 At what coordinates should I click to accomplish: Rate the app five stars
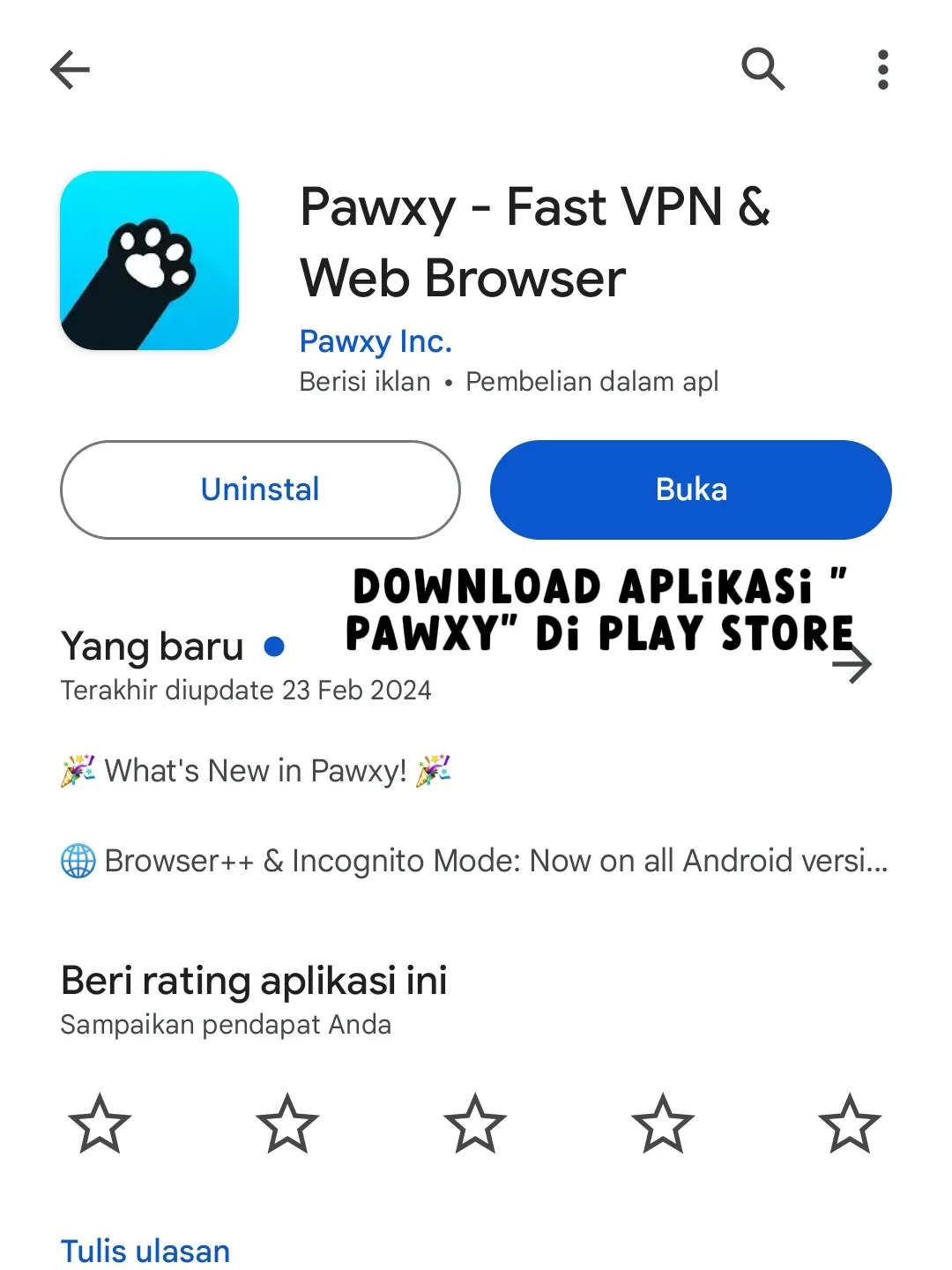pos(850,1124)
